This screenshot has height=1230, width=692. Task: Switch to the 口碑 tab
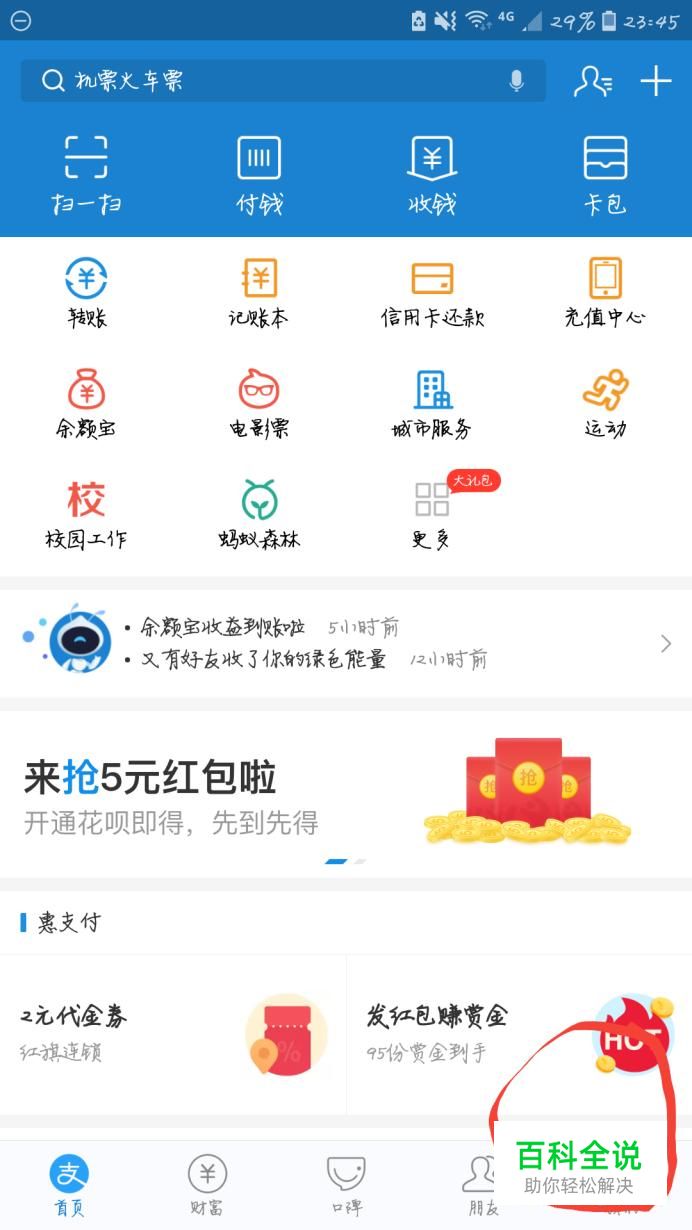346,1185
